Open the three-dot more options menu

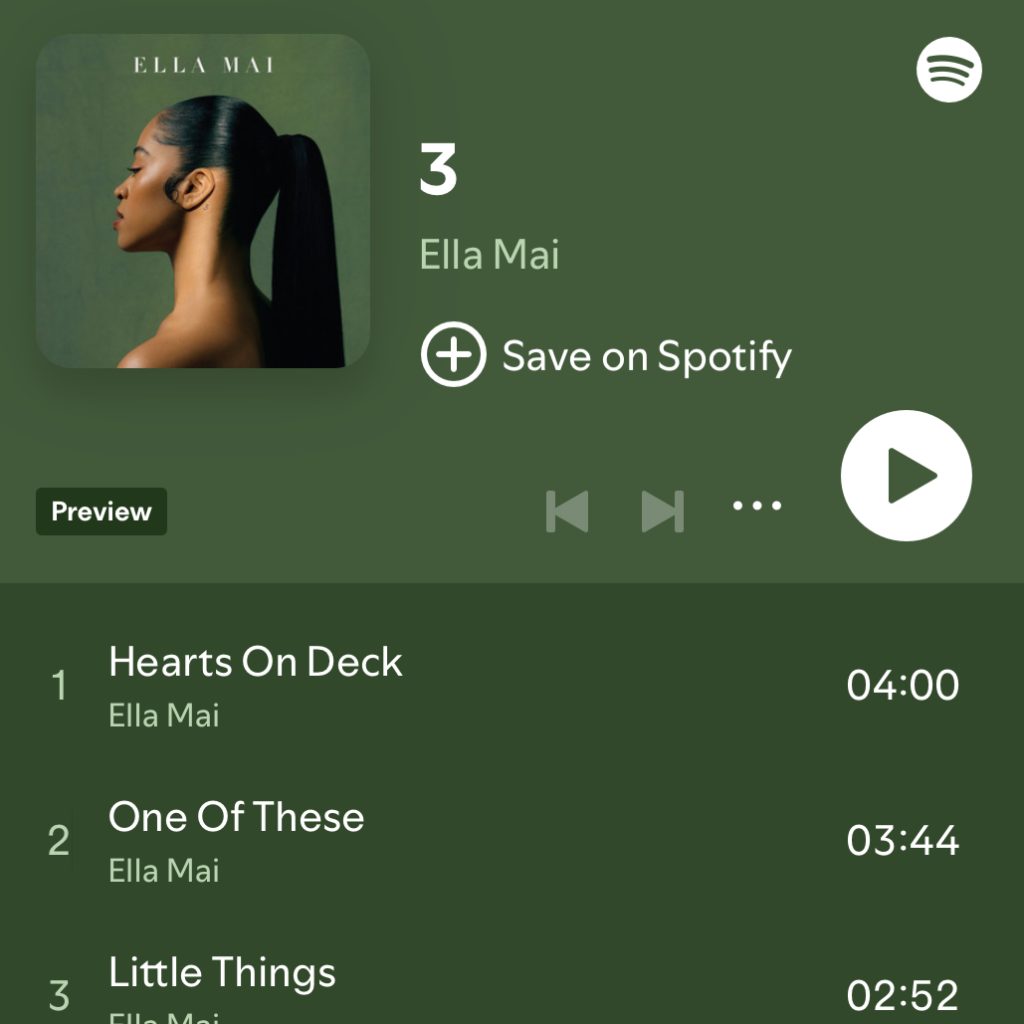pos(757,506)
